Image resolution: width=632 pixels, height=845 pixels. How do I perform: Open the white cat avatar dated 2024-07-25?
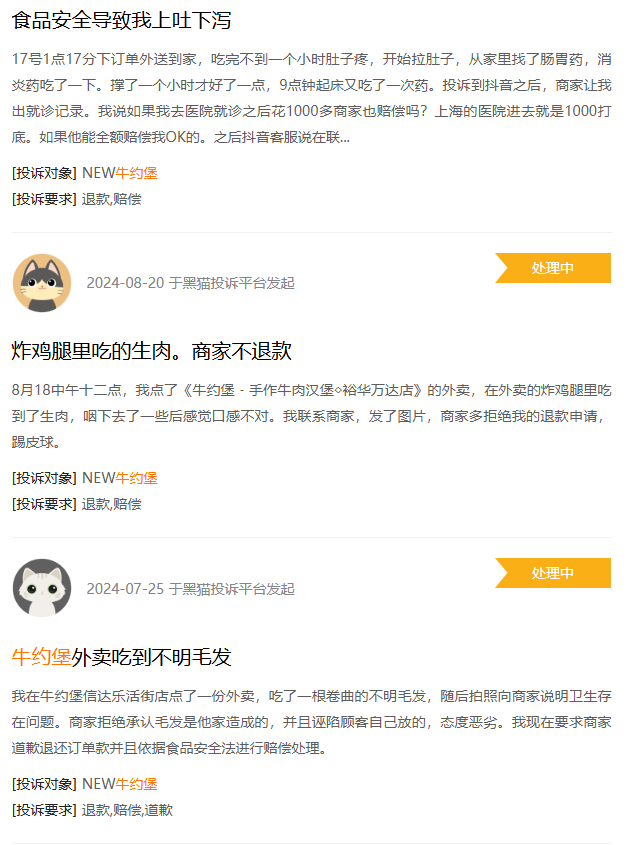[42, 588]
